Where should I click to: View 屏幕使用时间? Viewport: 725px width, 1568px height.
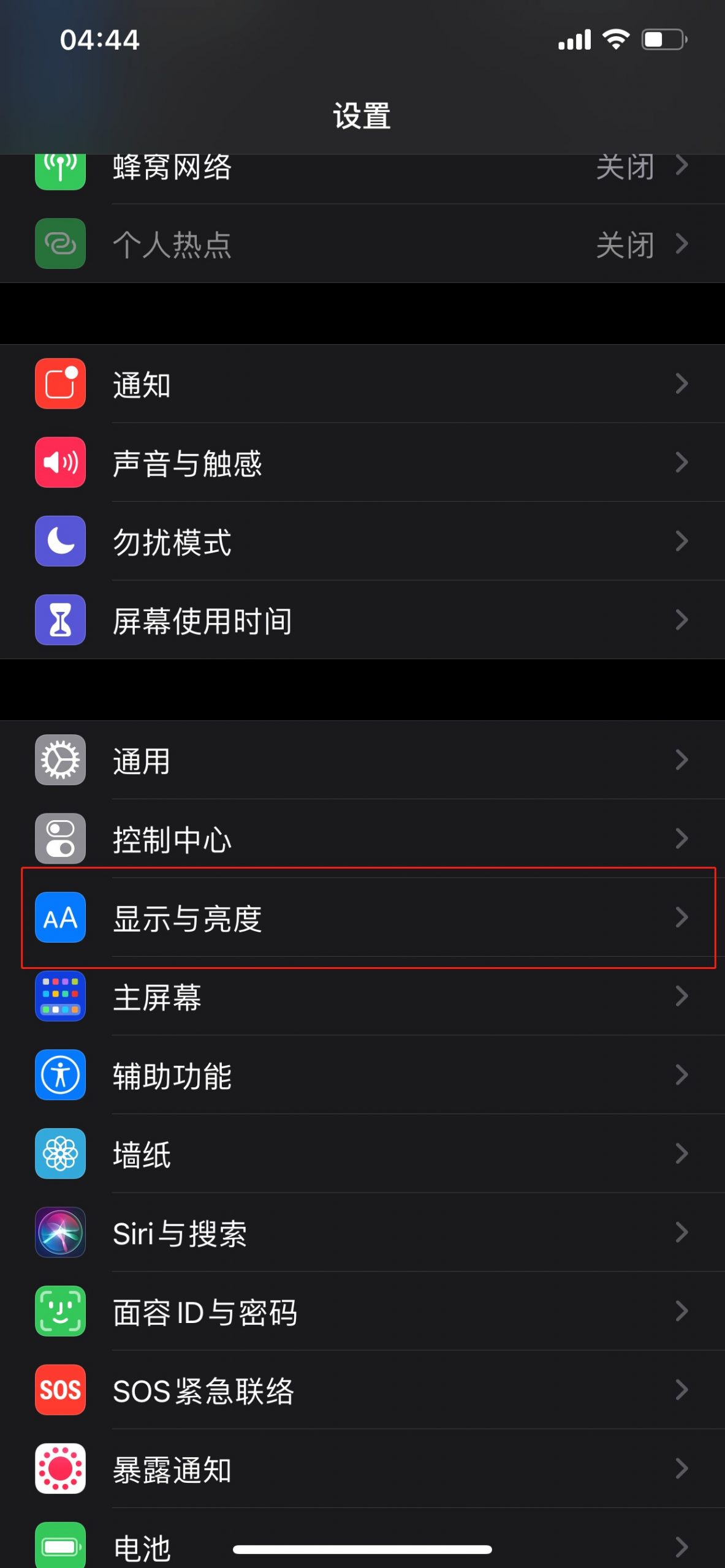[x=362, y=620]
